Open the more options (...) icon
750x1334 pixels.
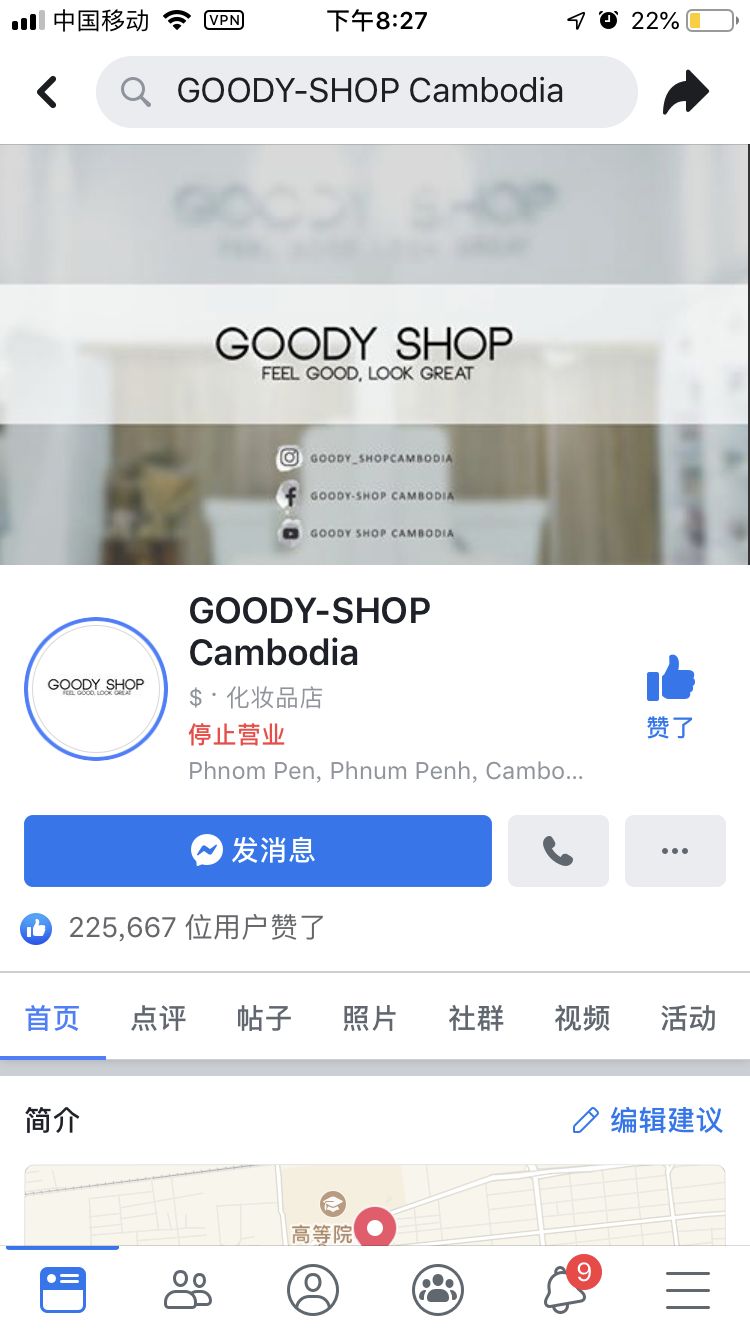pos(675,851)
